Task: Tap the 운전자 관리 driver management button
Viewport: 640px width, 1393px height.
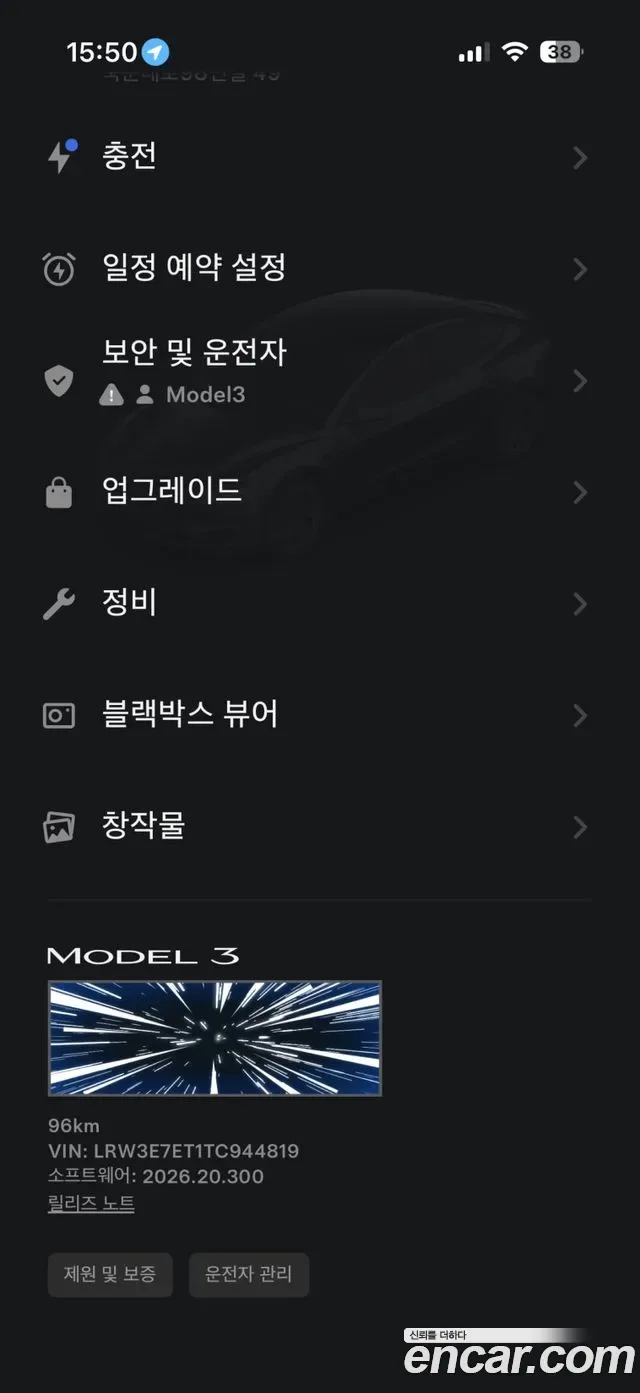Action: click(x=249, y=1274)
